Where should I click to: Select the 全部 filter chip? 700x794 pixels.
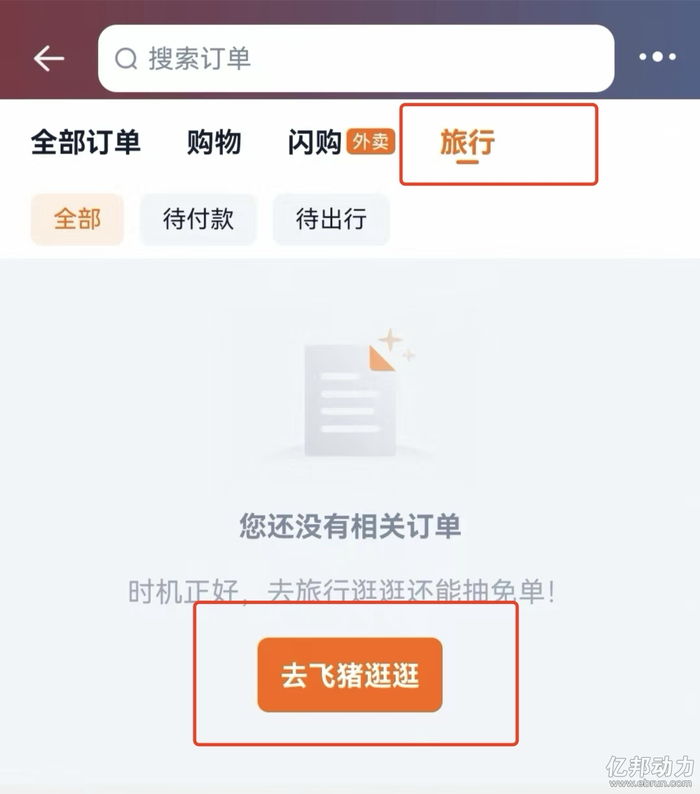pyautogui.click(x=77, y=219)
